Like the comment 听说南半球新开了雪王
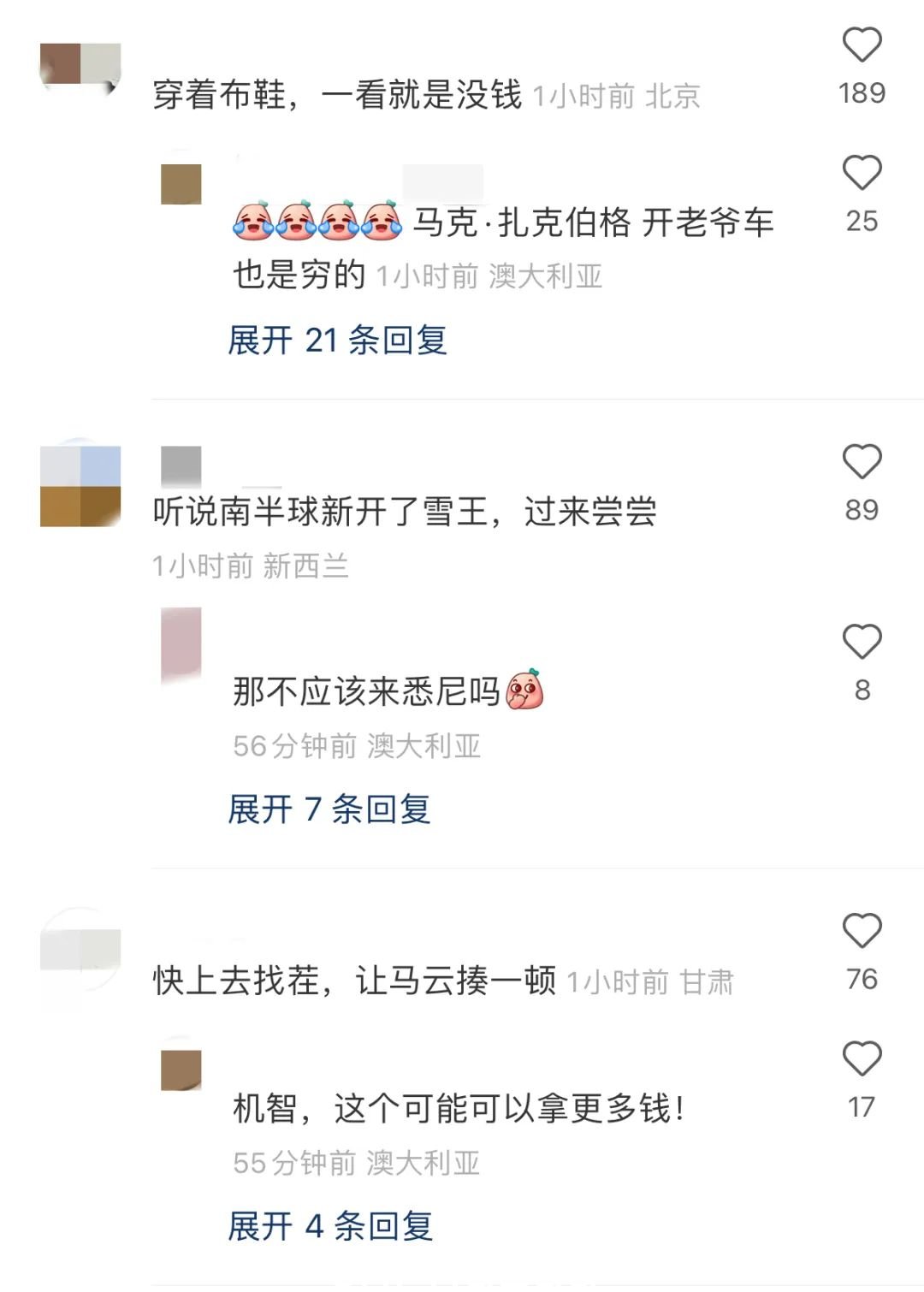924x1292 pixels. pyautogui.click(x=862, y=462)
